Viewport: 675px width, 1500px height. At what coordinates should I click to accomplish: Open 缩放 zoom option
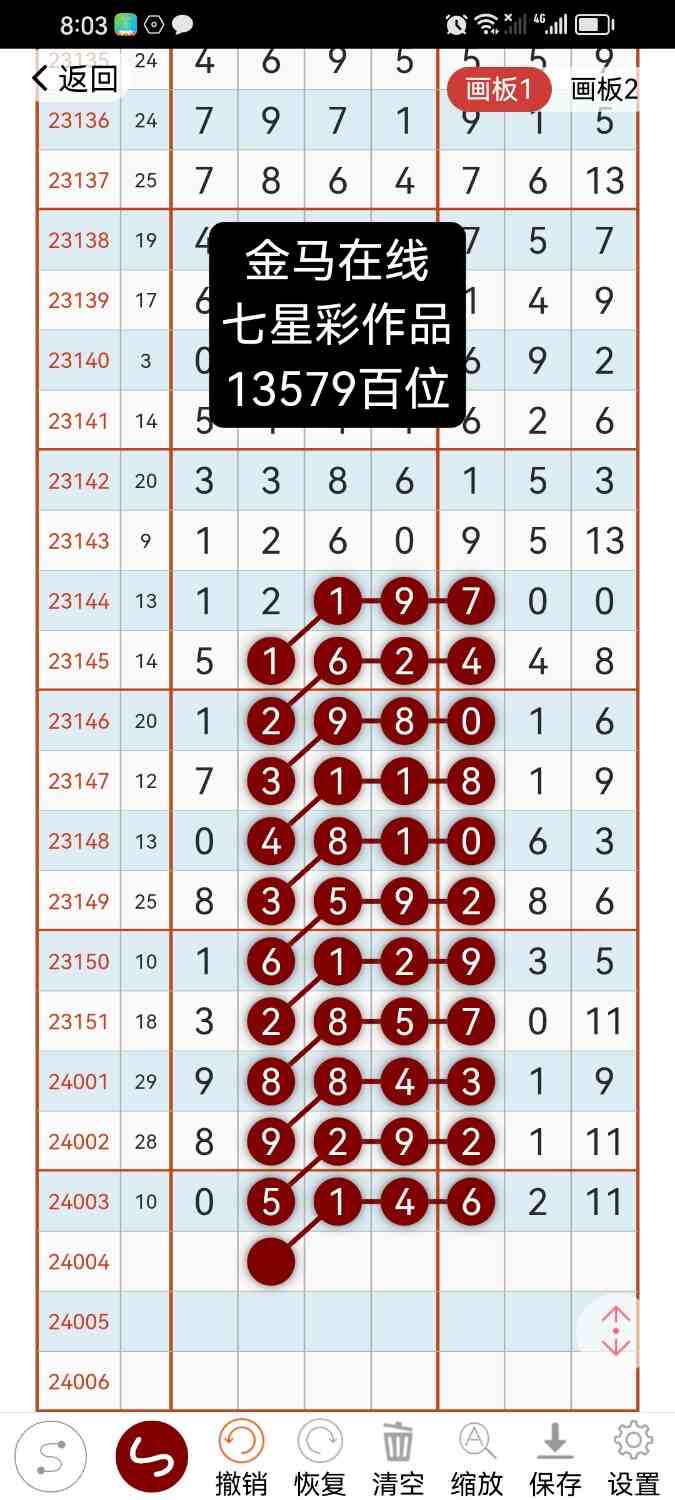[x=477, y=1456]
